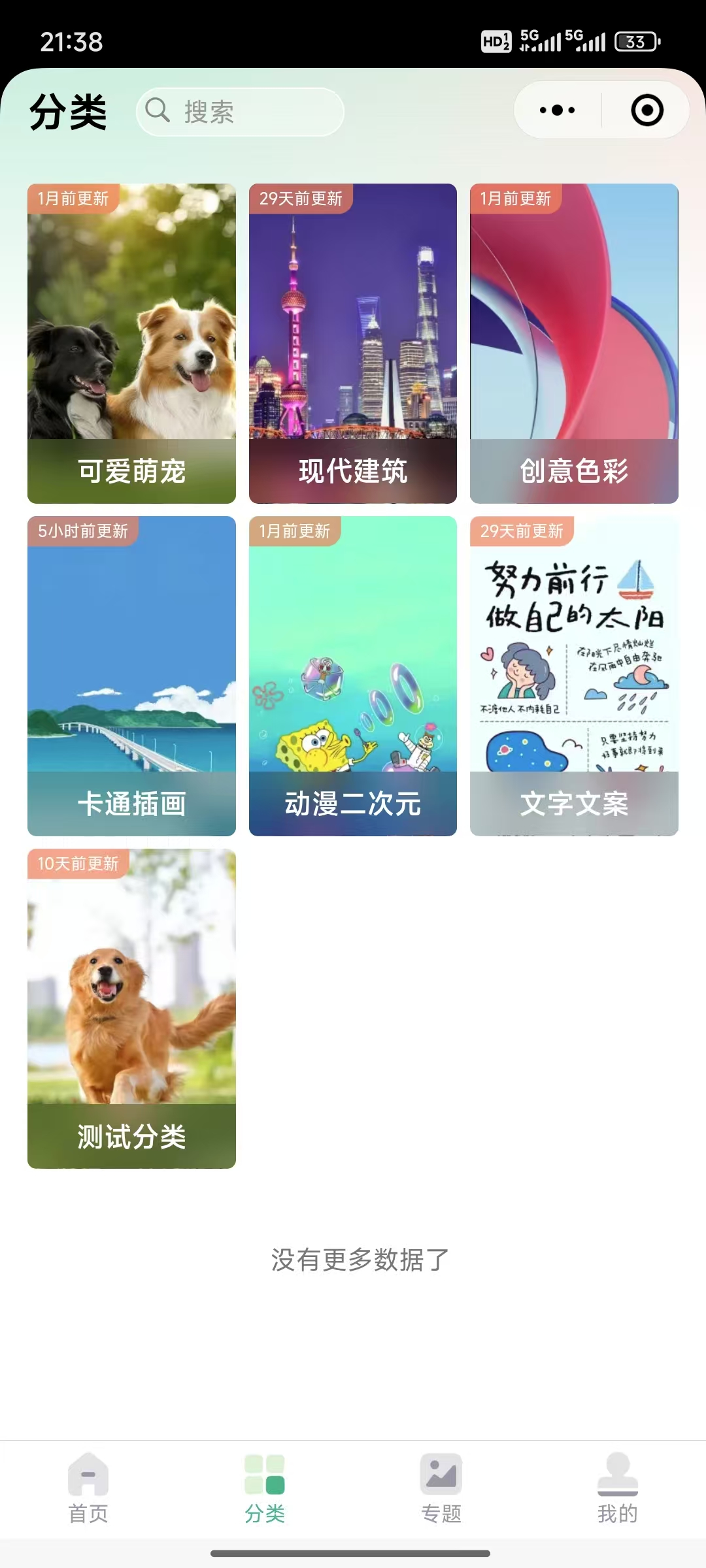This screenshot has height=1568, width=706.
Task: Open the 文字文案 category
Action: [574, 676]
